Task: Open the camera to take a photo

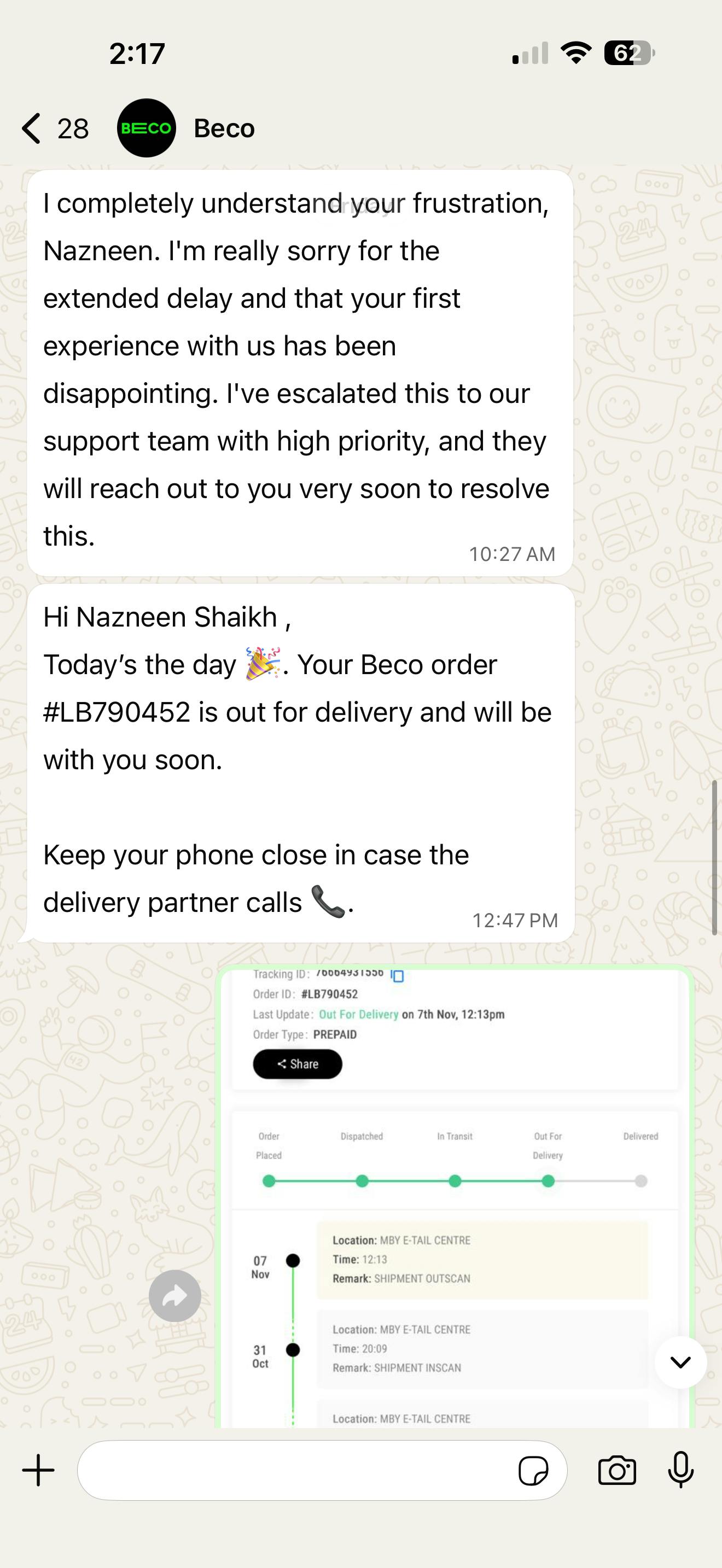Action: [x=616, y=1471]
